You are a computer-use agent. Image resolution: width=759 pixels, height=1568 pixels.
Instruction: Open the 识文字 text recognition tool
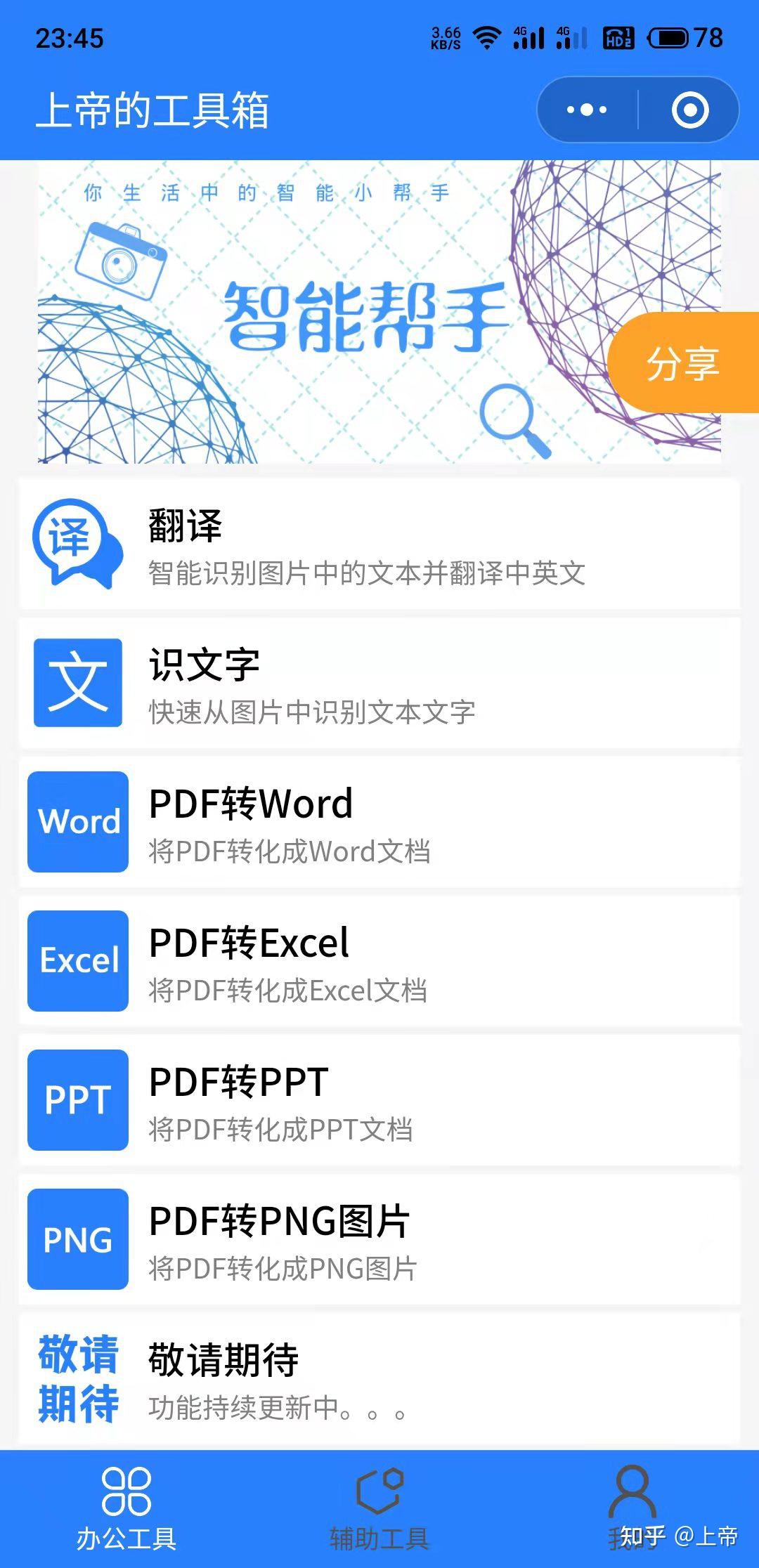click(379, 683)
